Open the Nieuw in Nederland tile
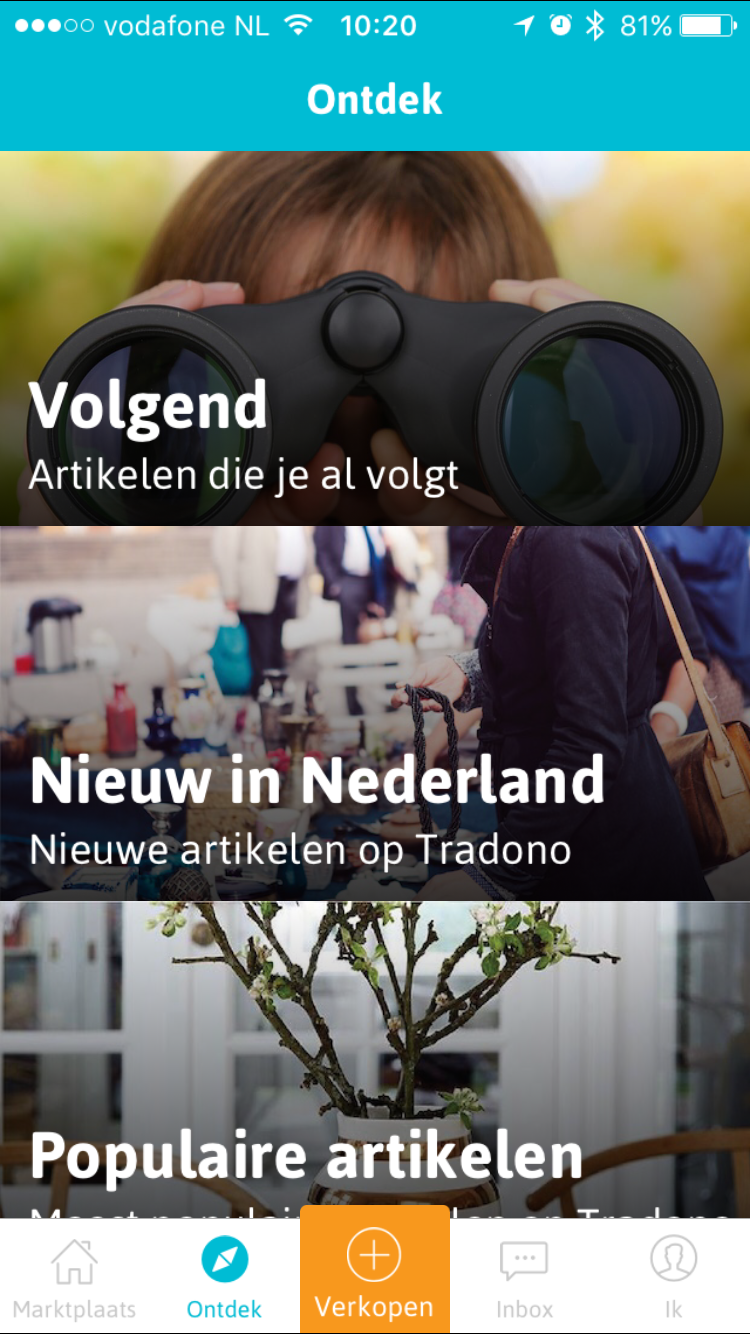The image size is (750, 1334). pyautogui.click(x=375, y=714)
